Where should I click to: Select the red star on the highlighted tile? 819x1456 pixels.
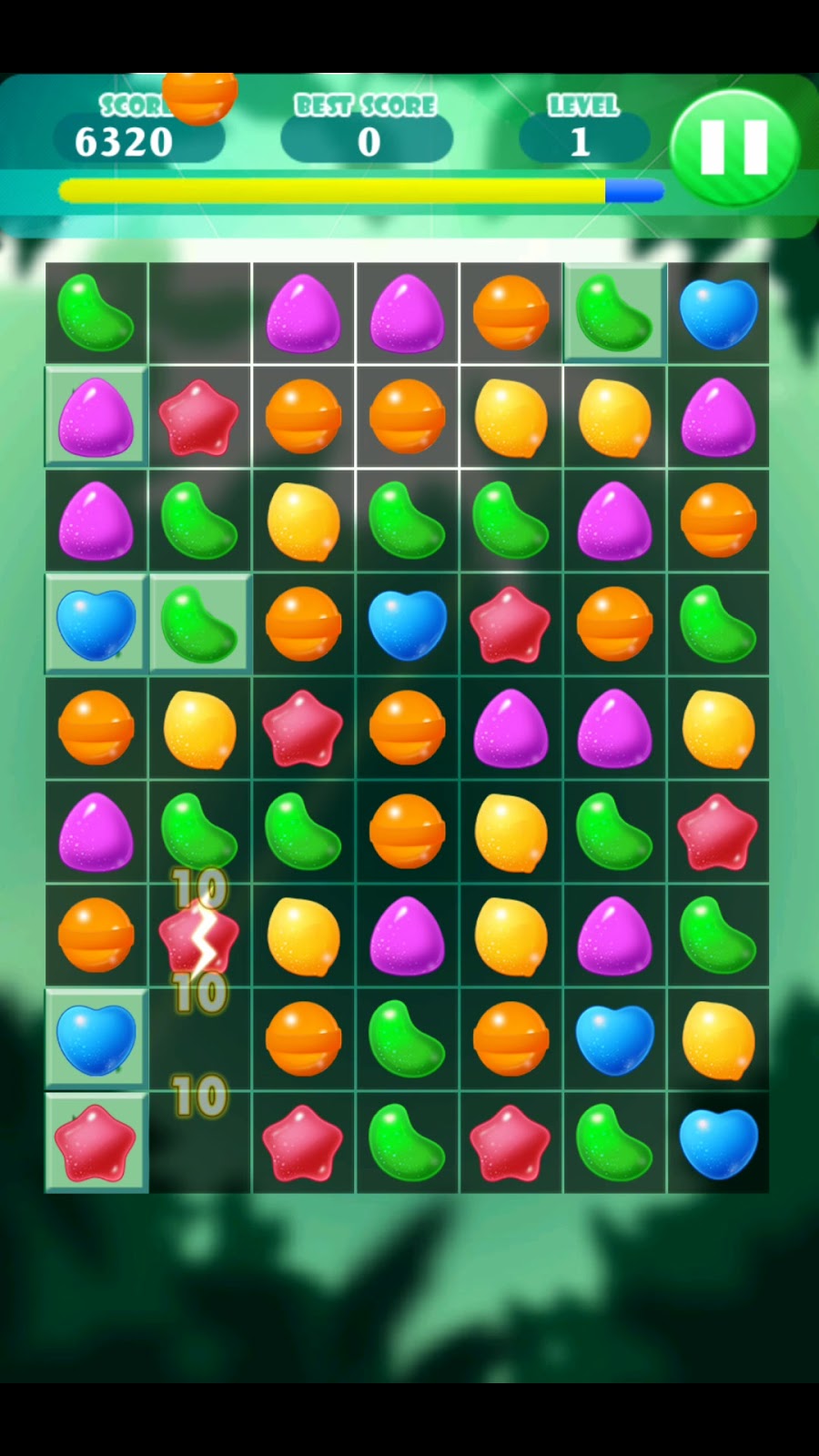(x=96, y=1142)
